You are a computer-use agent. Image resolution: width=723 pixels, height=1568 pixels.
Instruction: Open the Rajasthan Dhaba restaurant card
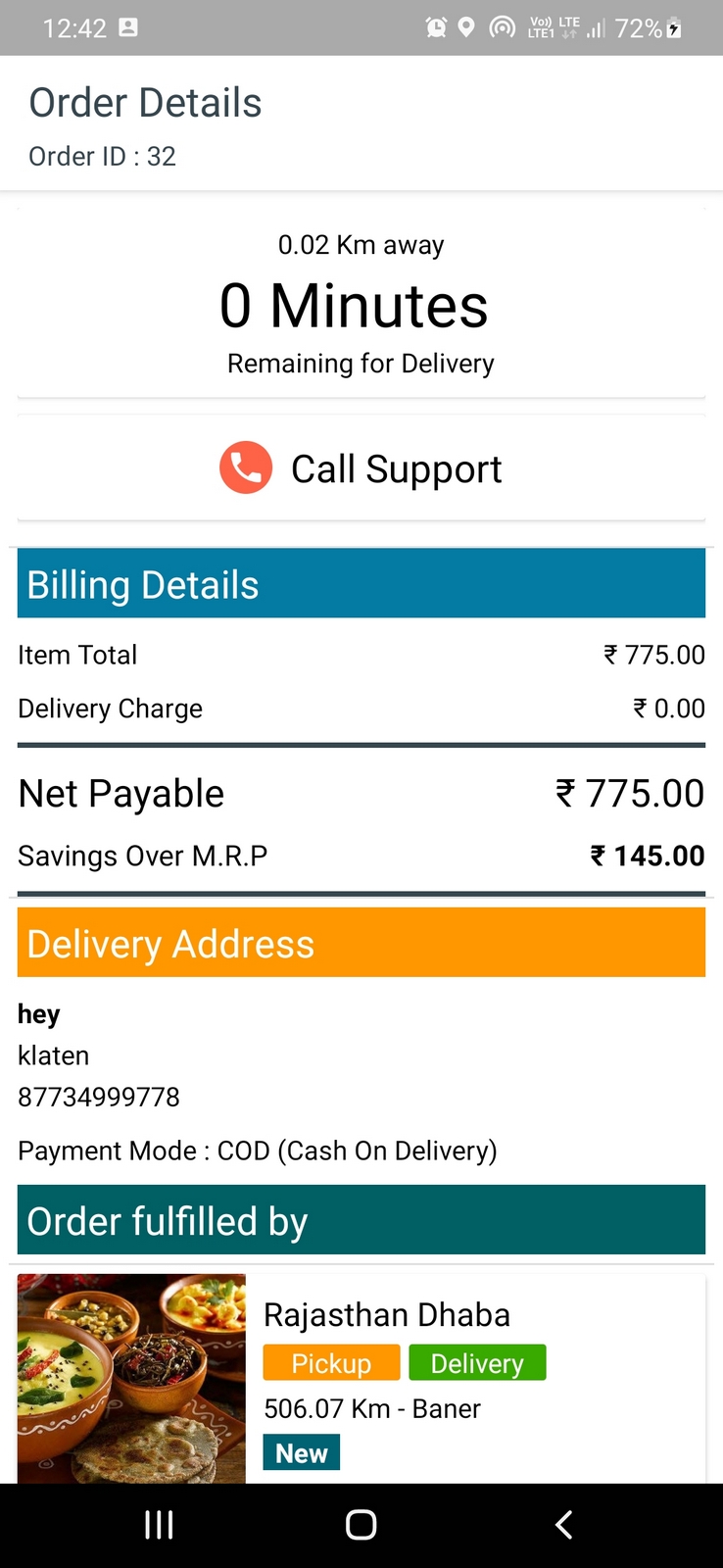[x=386, y=1314]
